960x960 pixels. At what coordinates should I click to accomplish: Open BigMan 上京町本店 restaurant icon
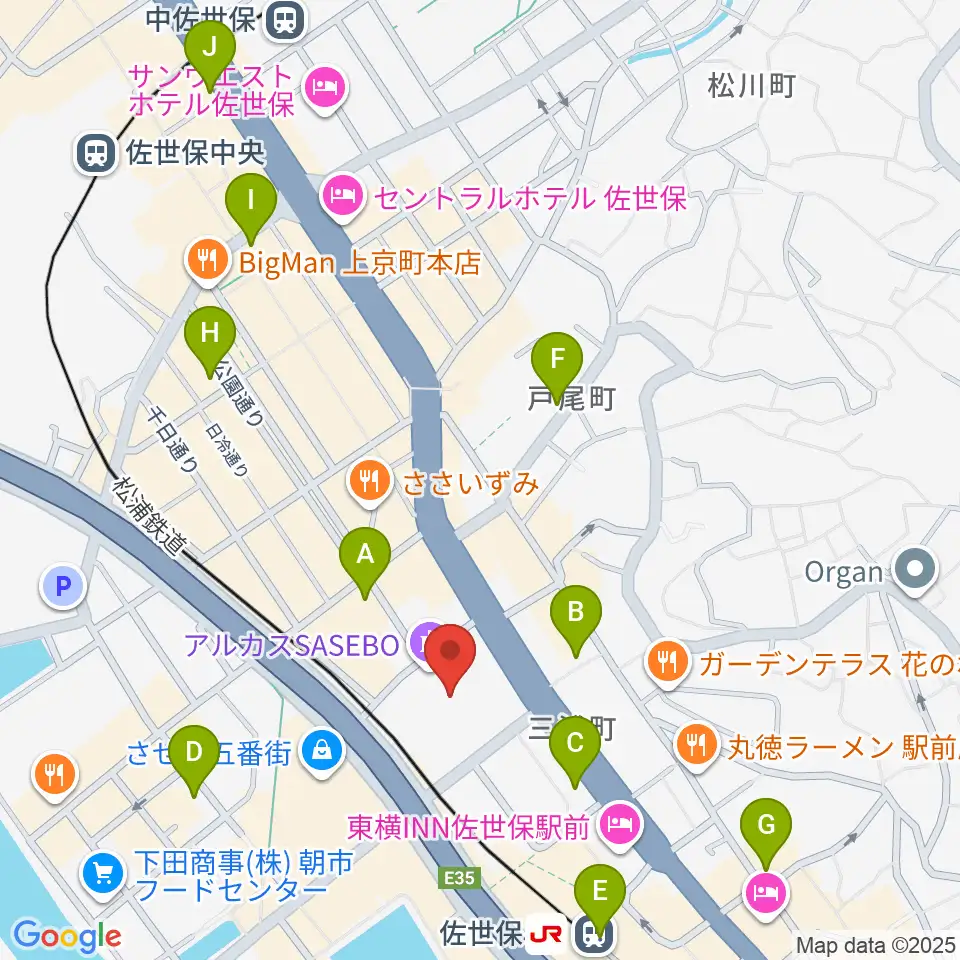click(x=208, y=263)
